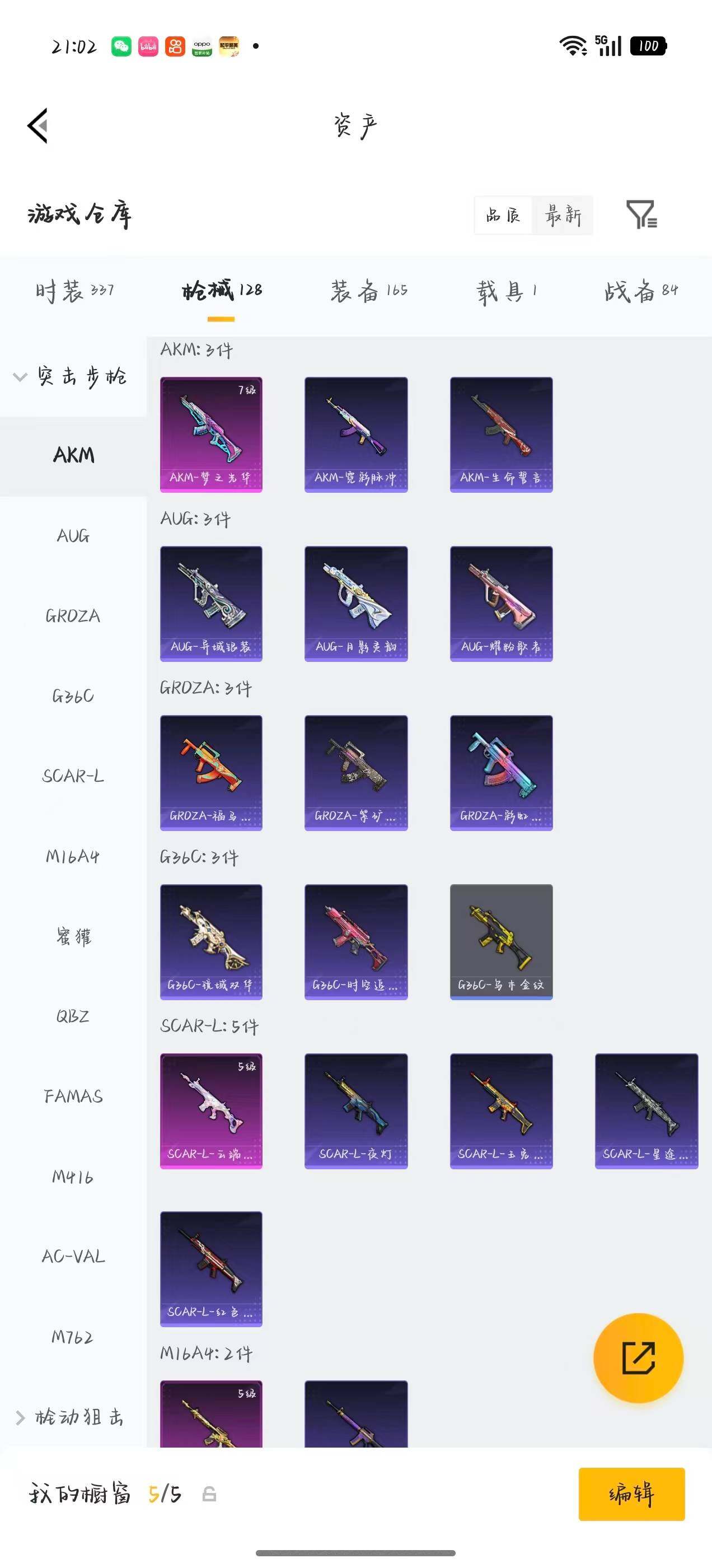Select FAMAS in the side list
712x1568 pixels.
pyautogui.click(x=73, y=1096)
